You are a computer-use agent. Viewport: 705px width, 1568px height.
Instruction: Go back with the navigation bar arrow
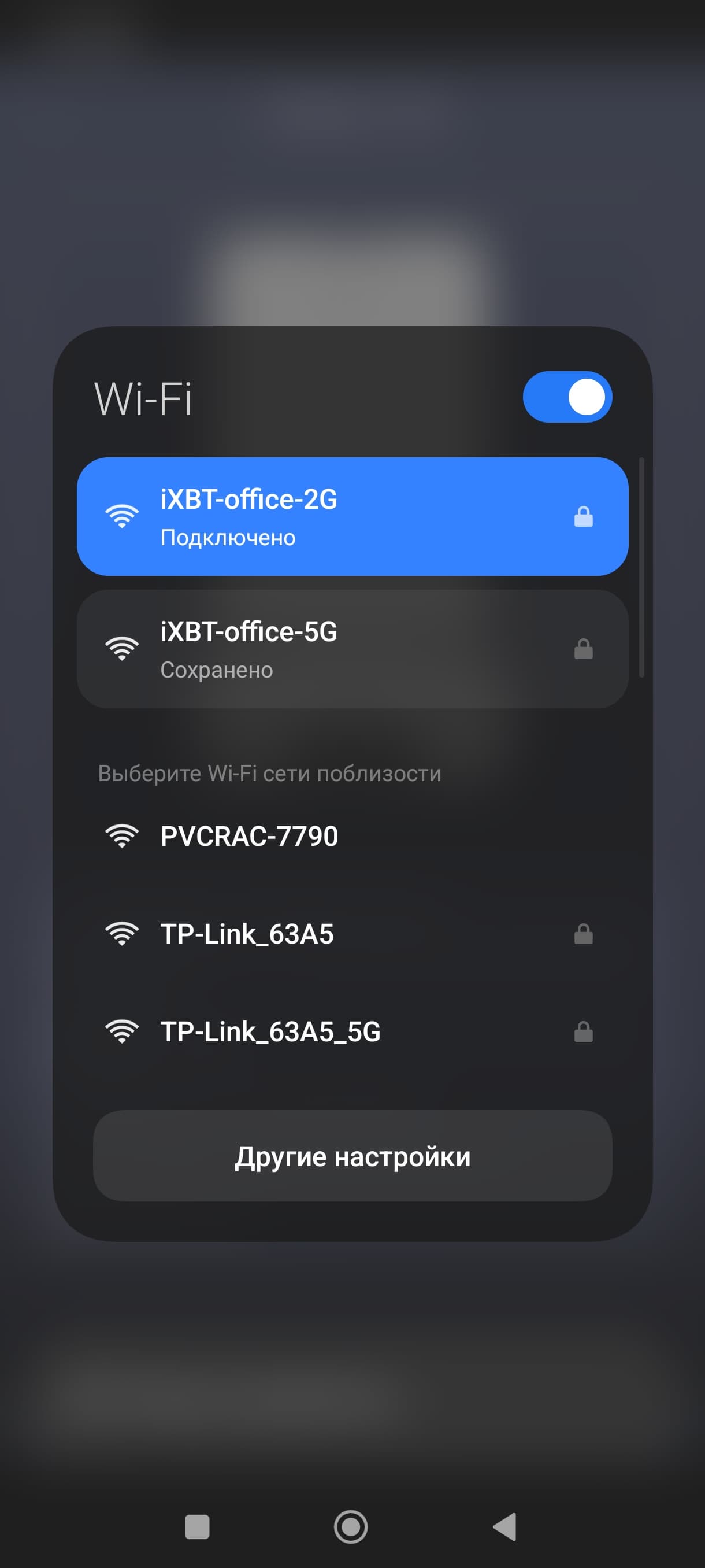[x=505, y=1526]
